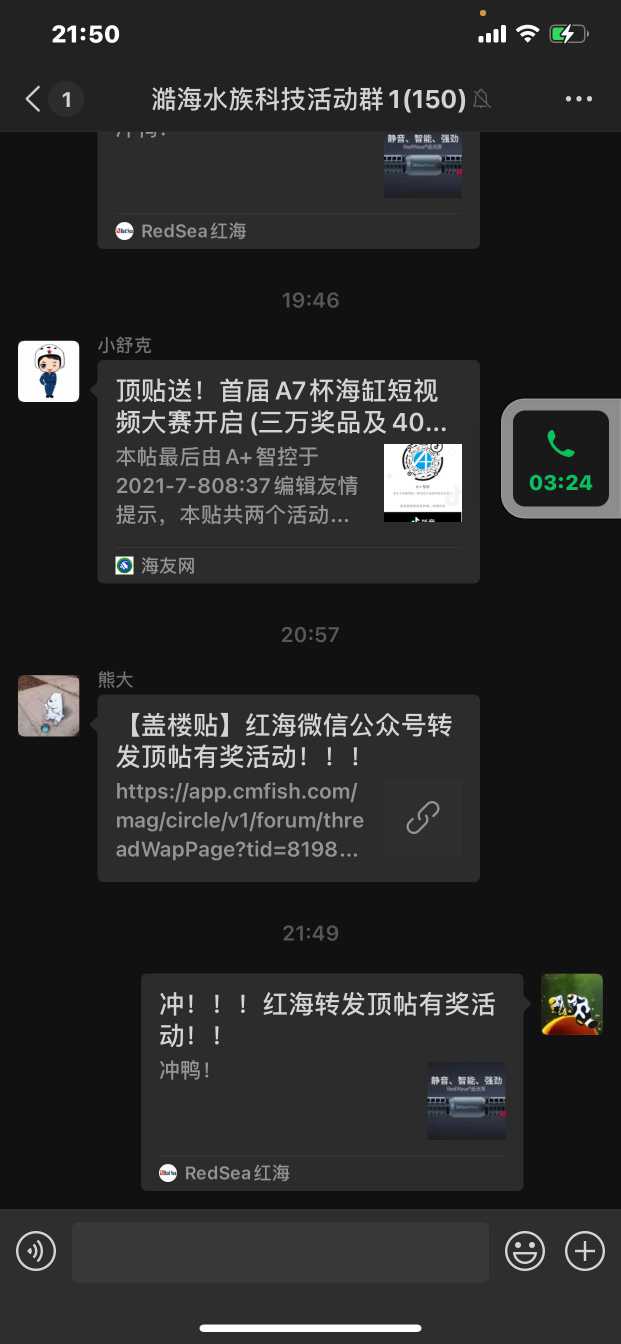The image size is (621, 1344).
Task: Go back to the chat list
Action: tap(34, 98)
